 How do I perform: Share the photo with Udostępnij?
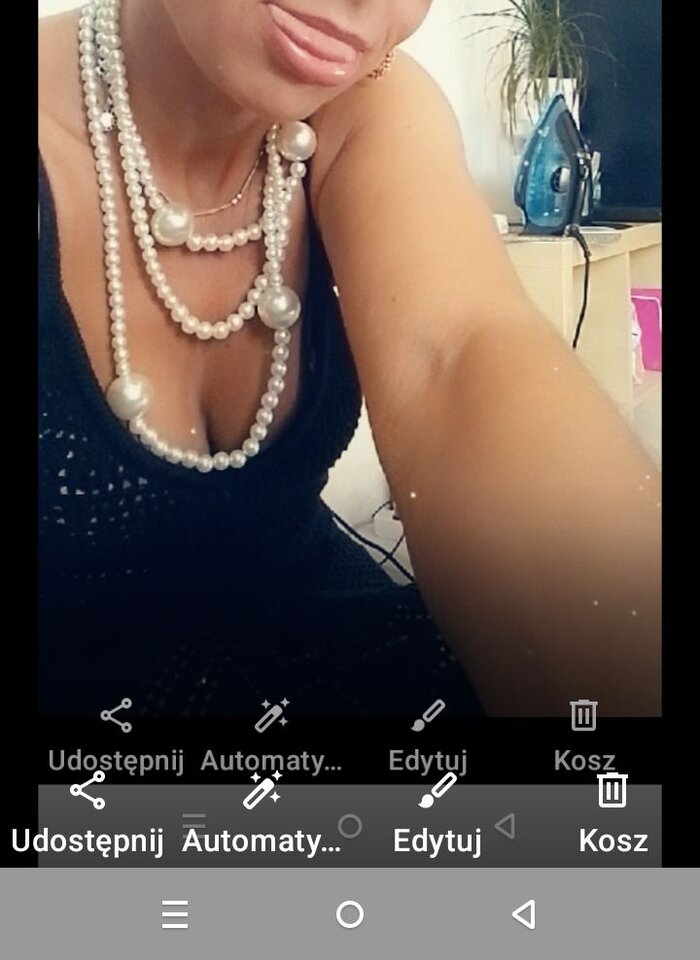click(88, 812)
